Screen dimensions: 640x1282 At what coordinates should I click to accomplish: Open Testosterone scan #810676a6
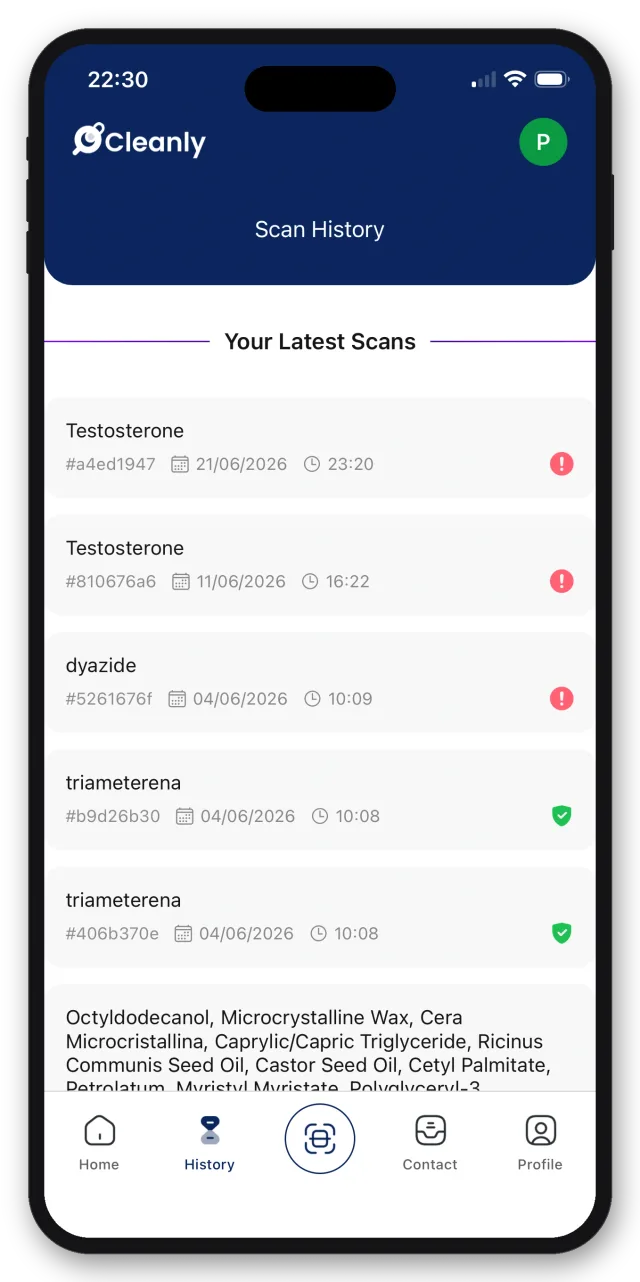(320, 564)
